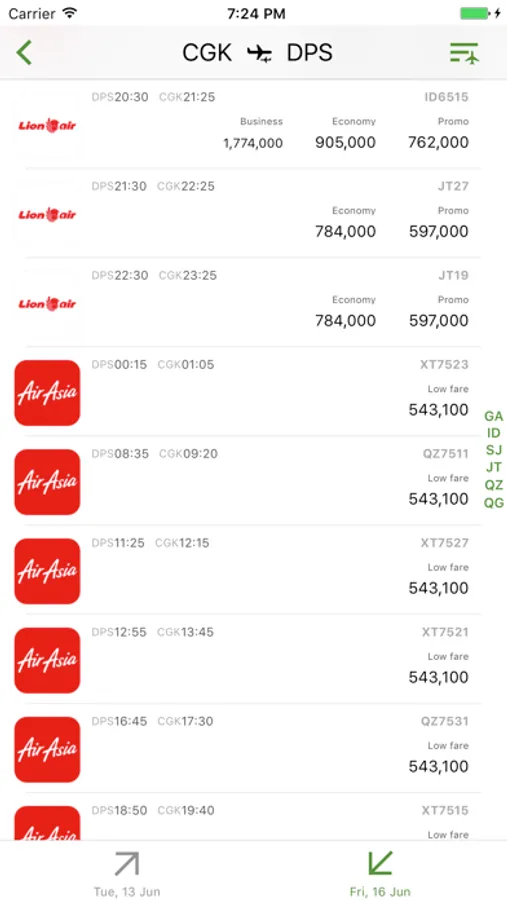Select AirAsia flight QZ7511
This screenshot has height=900, width=507.
(253, 480)
